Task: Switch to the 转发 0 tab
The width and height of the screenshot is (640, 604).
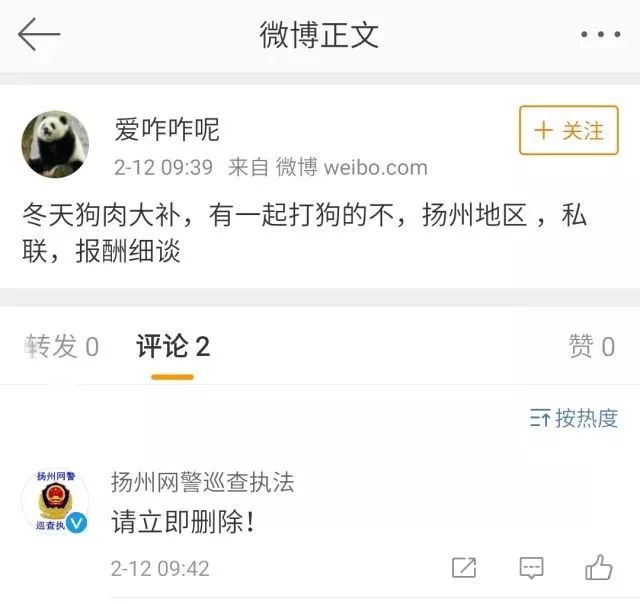Action: click(62, 347)
